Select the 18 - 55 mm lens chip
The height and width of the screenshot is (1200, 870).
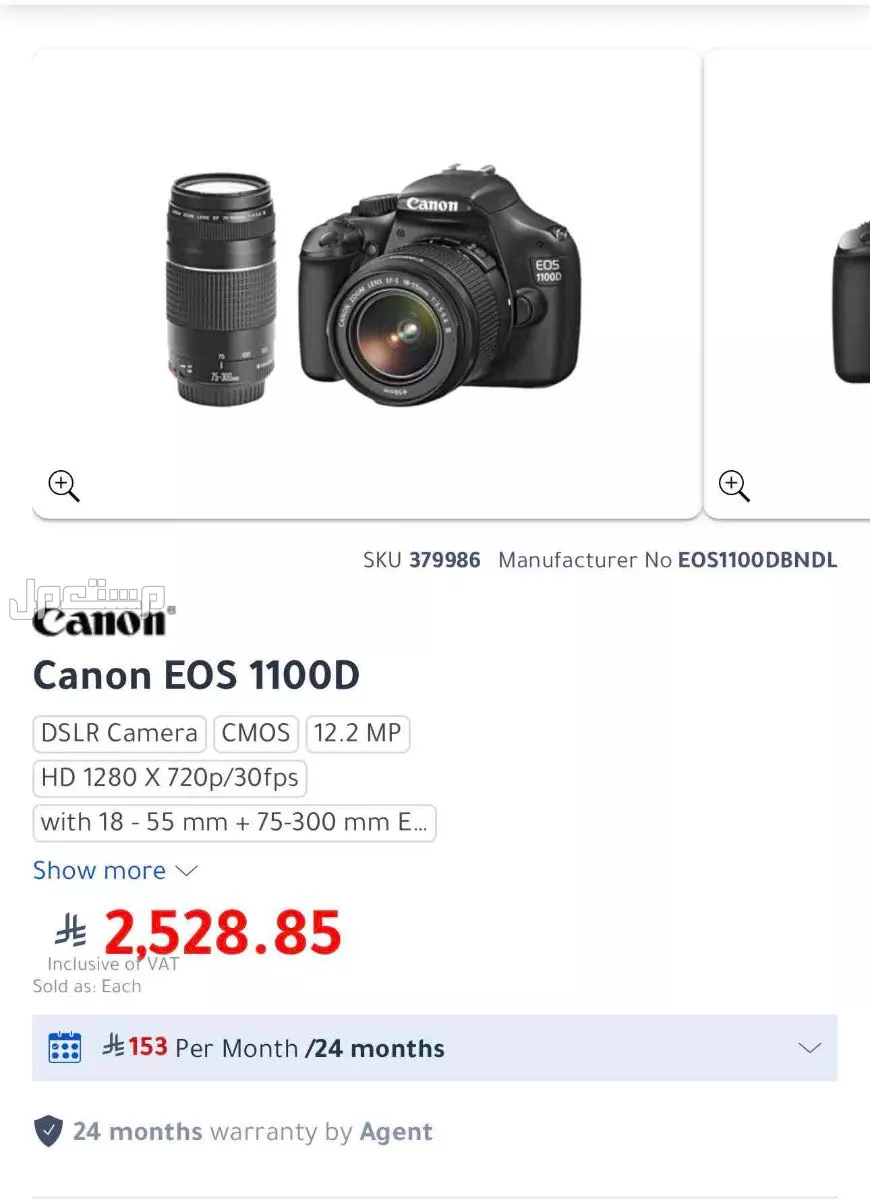click(x=234, y=823)
